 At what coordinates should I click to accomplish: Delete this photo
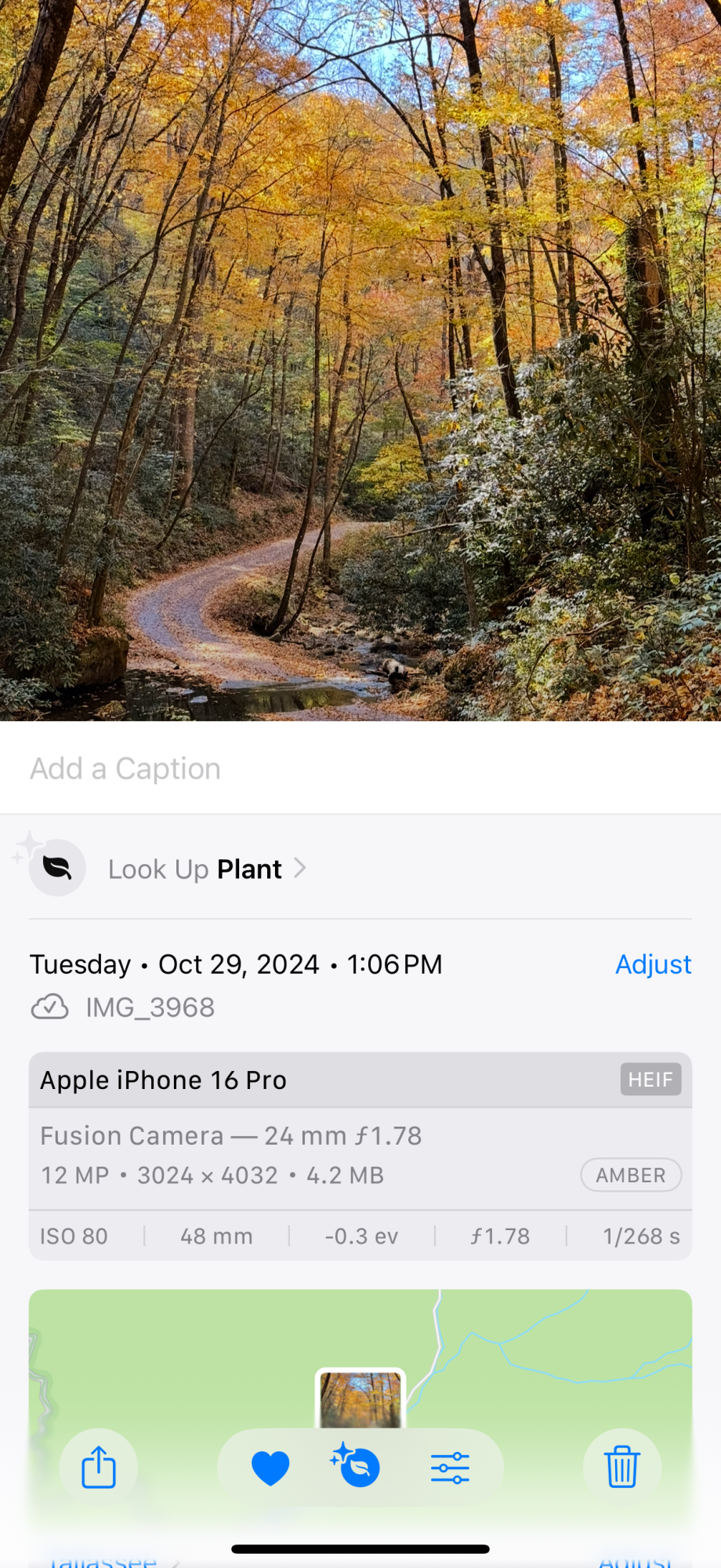(622, 1467)
